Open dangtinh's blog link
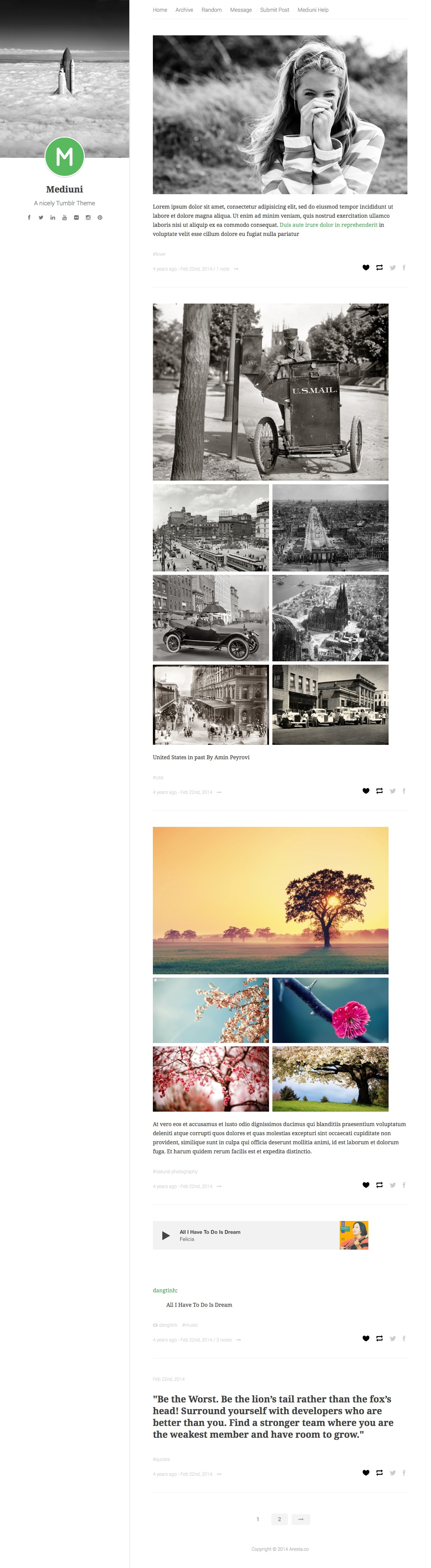 [164, 1290]
